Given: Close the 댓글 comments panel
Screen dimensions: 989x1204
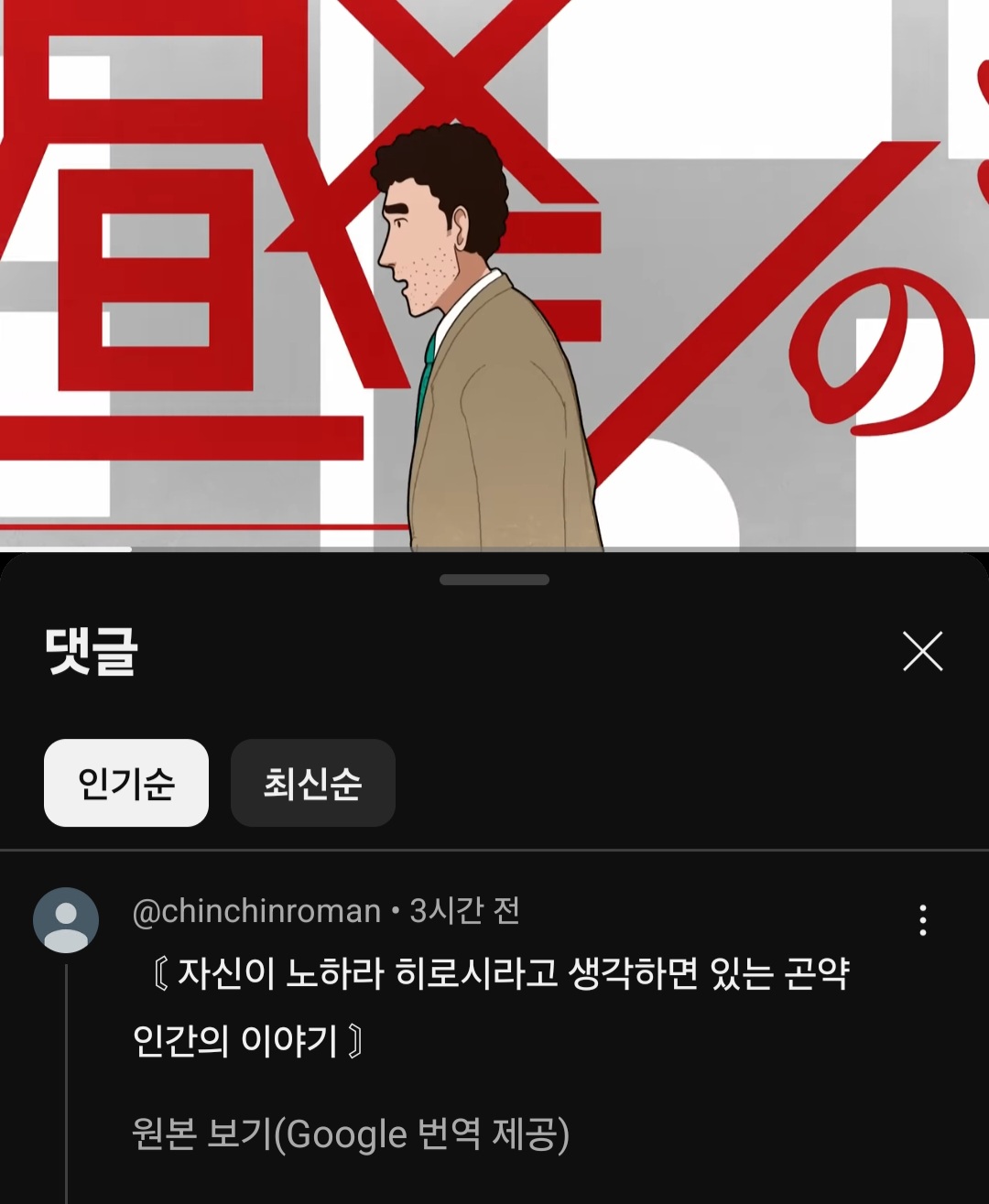Looking at the screenshot, I should pos(922,651).
